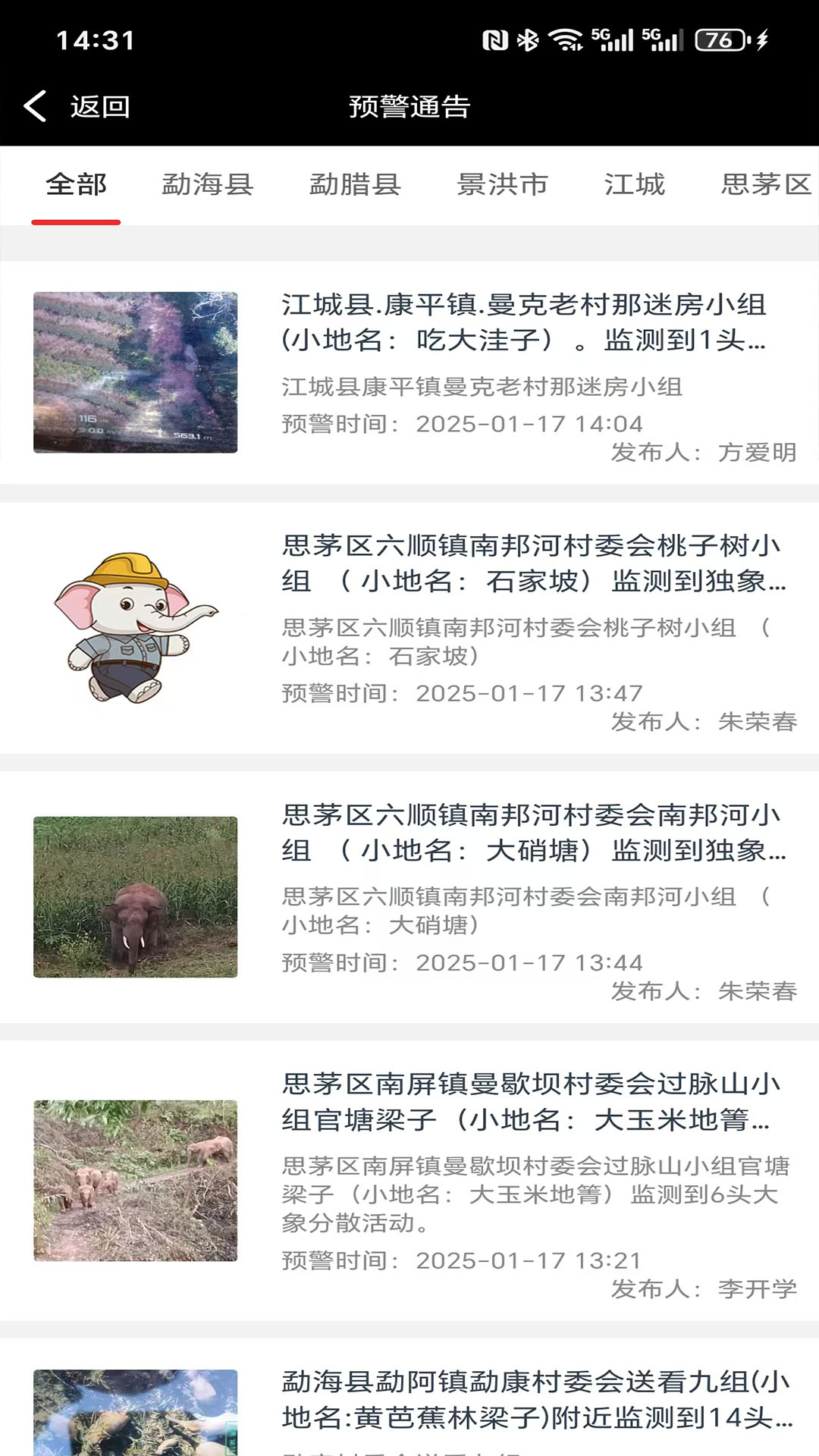
Task: Show alerts under the 江城 tab
Action: pyautogui.click(x=634, y=184)
